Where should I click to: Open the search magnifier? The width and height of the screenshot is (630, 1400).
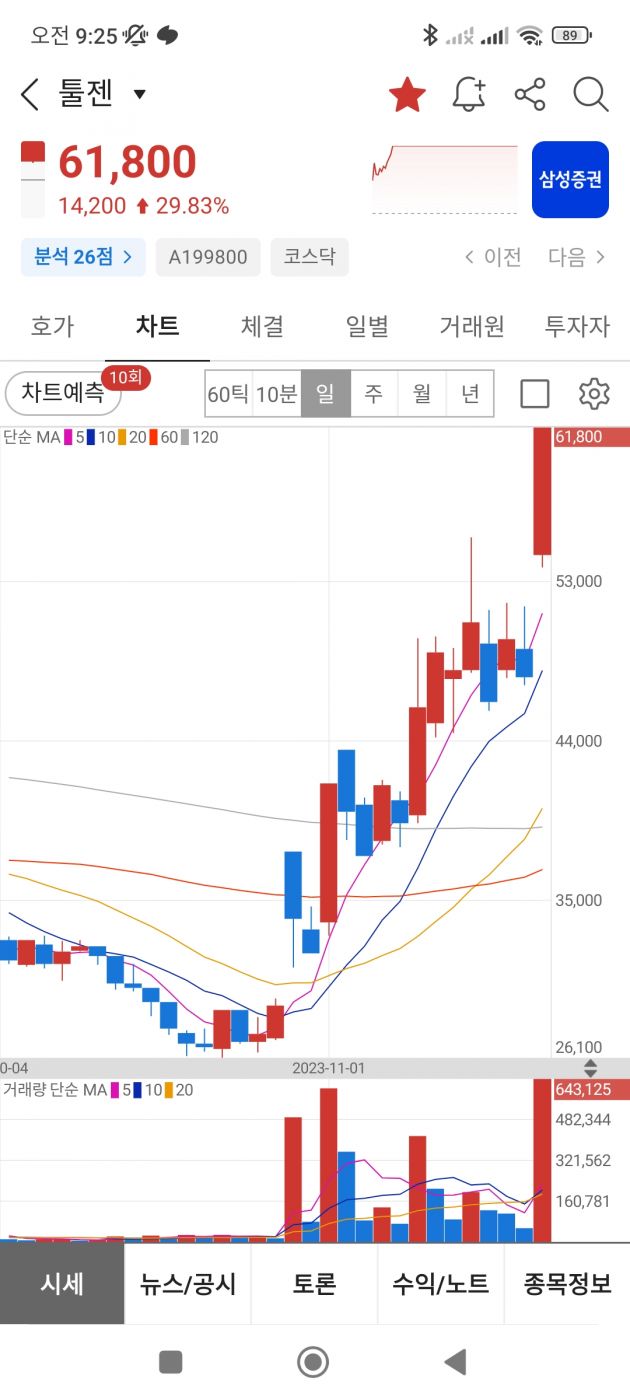pos(591,95)
